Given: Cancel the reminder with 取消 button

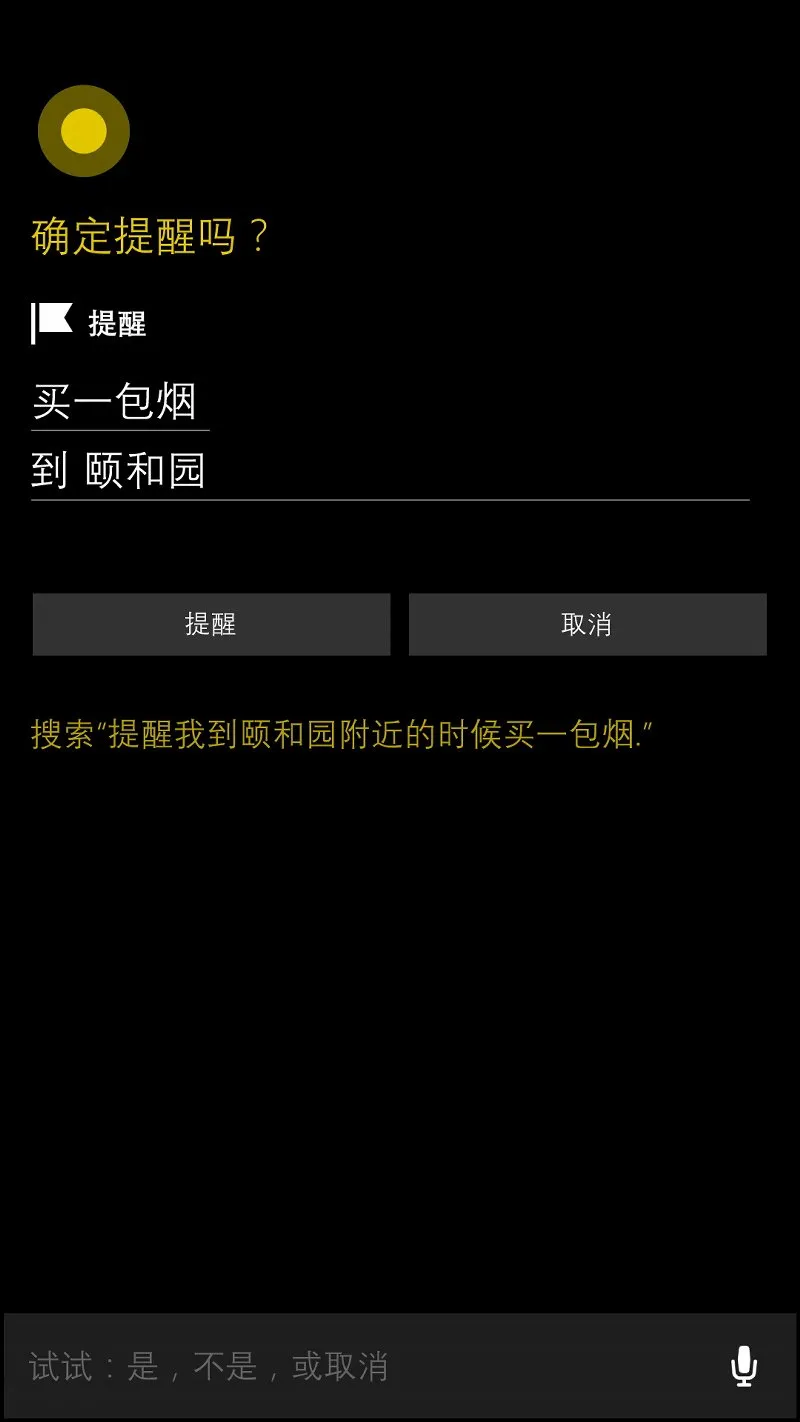Looking at the screenshot, I should click(x=587, y=624).
